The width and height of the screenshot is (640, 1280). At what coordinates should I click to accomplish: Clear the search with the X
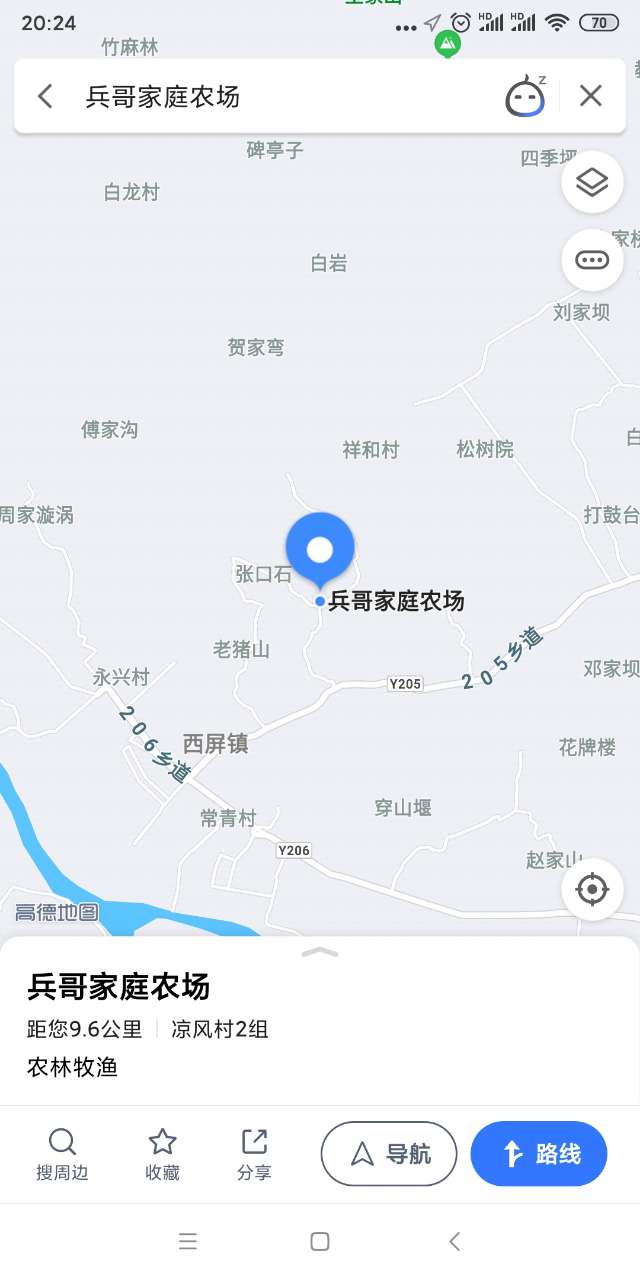591,96
